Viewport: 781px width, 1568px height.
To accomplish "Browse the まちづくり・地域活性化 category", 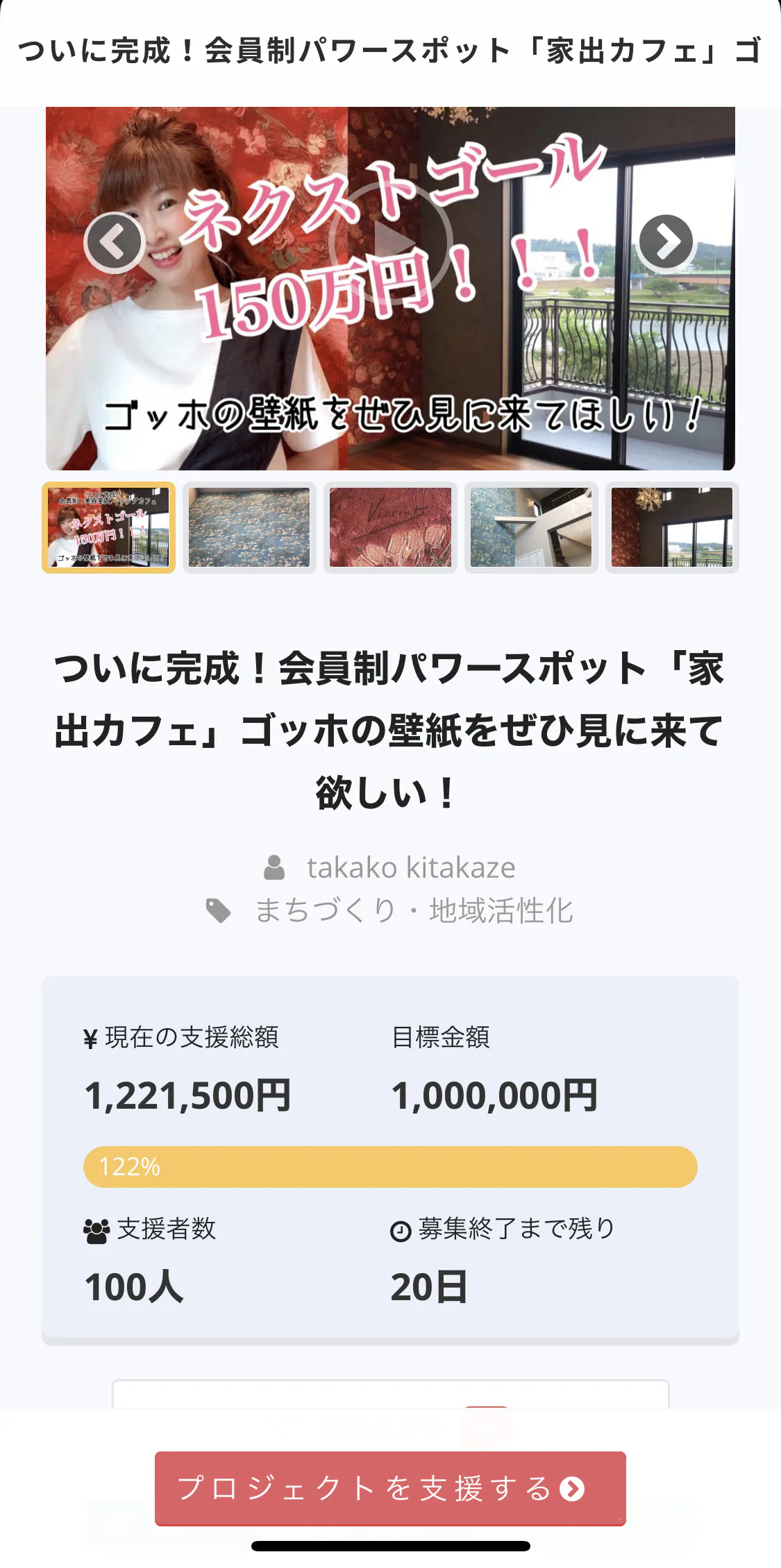I will pos(414,910).
